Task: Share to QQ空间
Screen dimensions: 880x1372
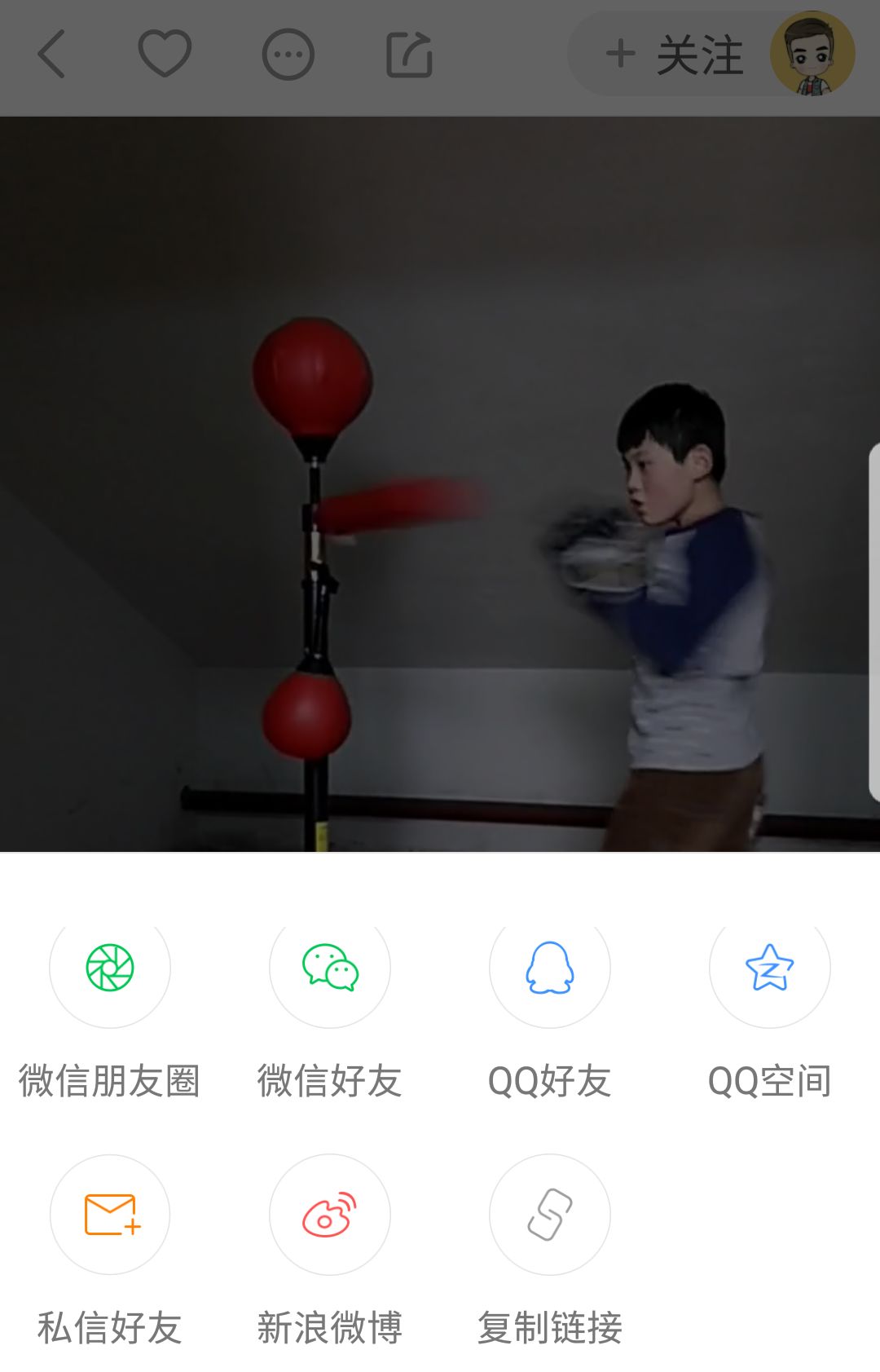Action: click(x=770, y=968)
